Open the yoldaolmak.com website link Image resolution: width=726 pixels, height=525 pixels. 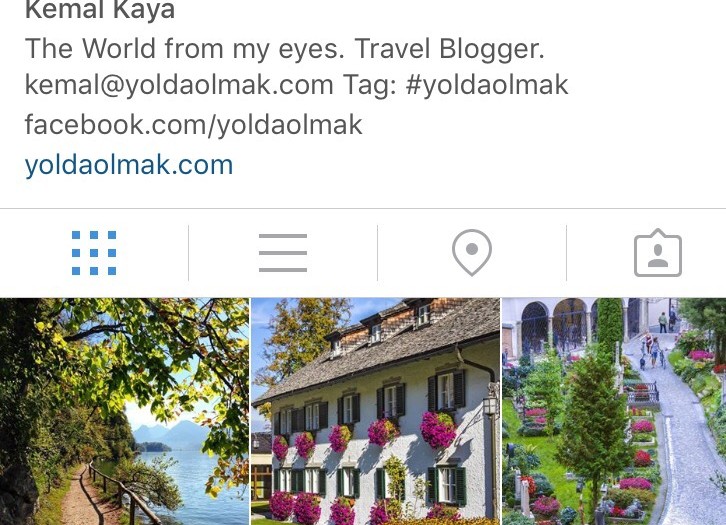click(x=128, y=164)
